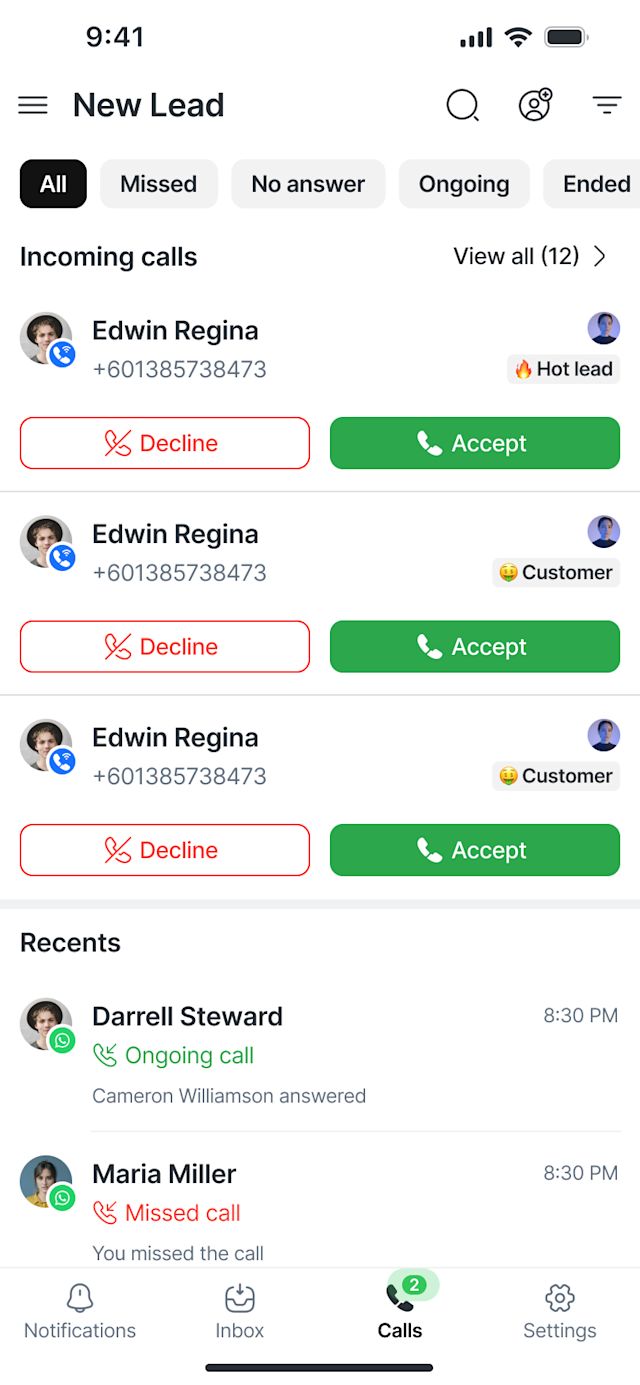Switch to the Ongoing filter chip
Viewport: 640px width, 1385px height.
click(464, 184)
